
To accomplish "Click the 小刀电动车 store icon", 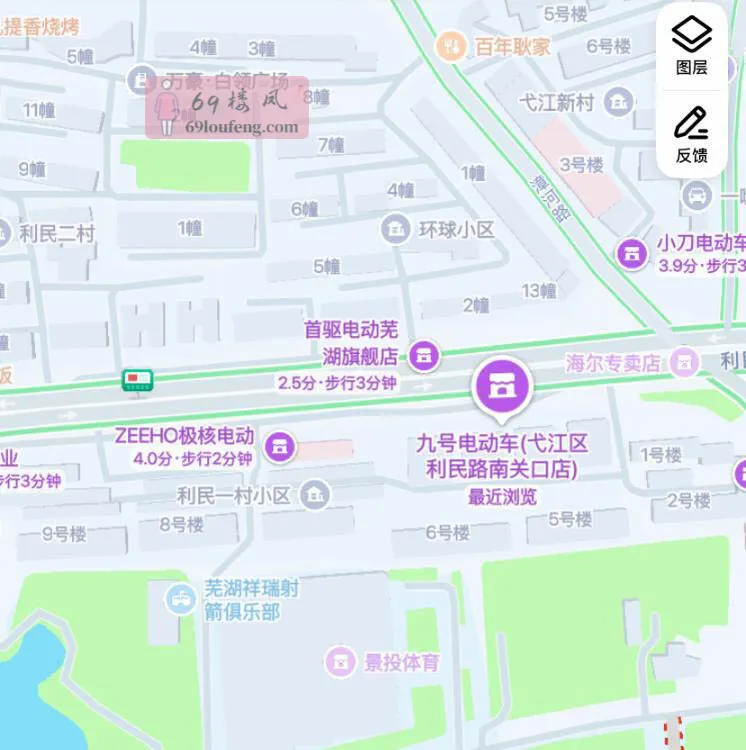I will [634, 254].
